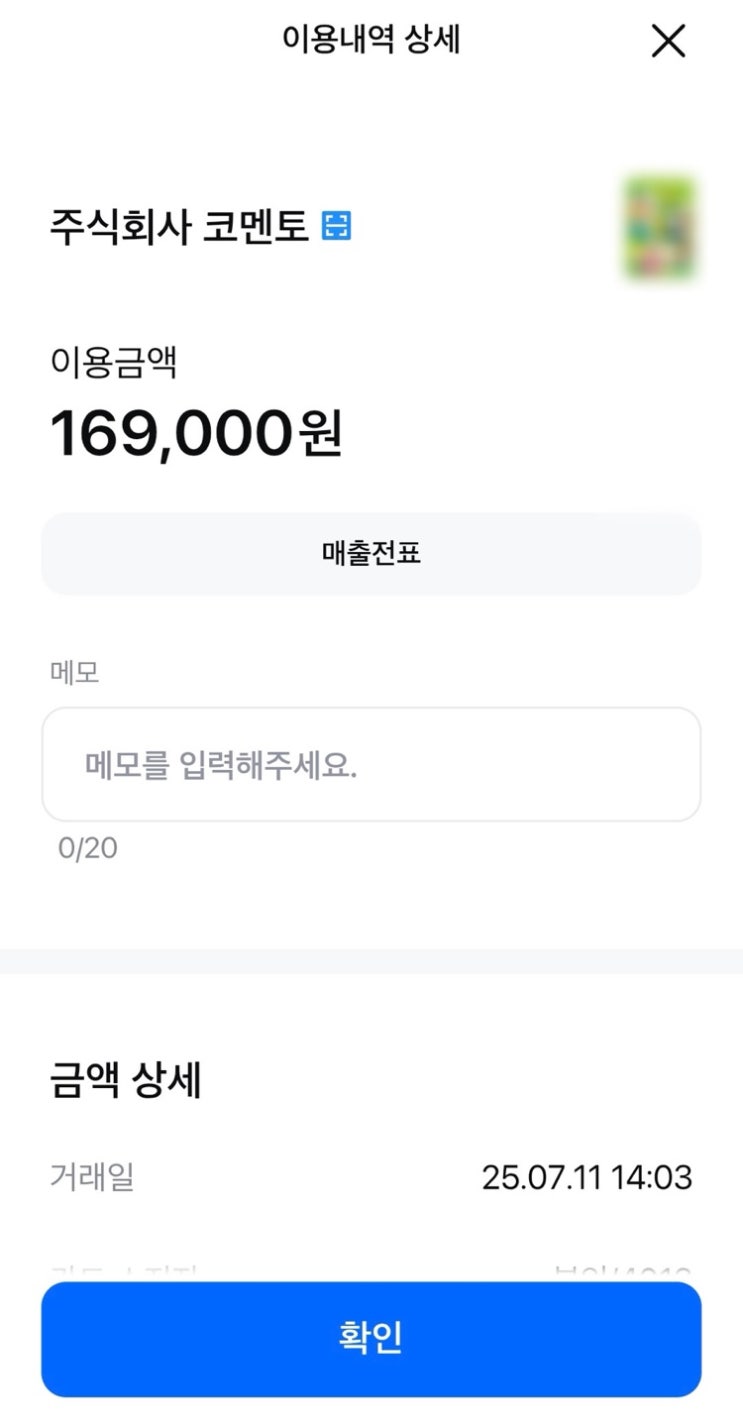Screen dimensions: 743x1427
Task: Close the 이용내역 상세 screen
Action: (668, 41)
